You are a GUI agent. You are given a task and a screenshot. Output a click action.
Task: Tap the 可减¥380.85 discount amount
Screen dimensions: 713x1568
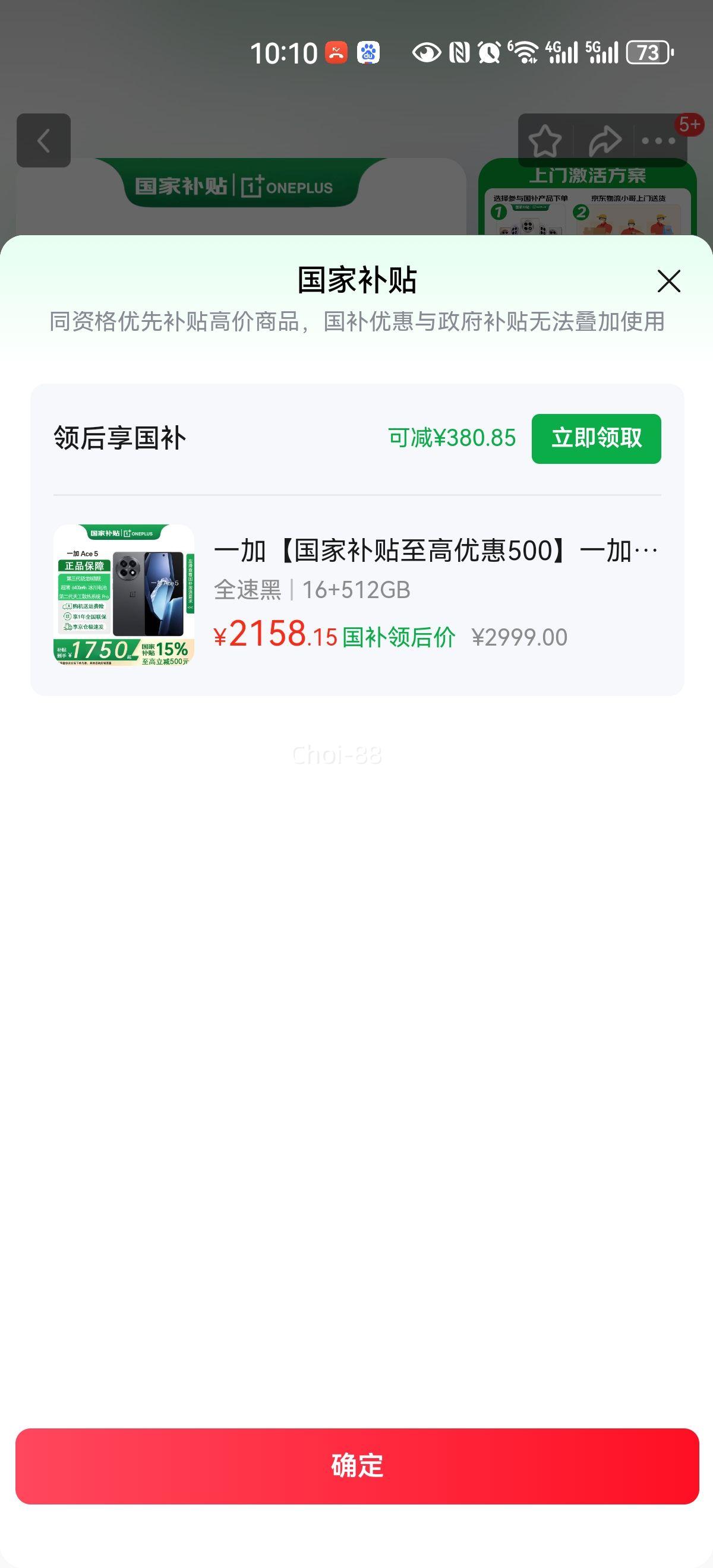450,438
